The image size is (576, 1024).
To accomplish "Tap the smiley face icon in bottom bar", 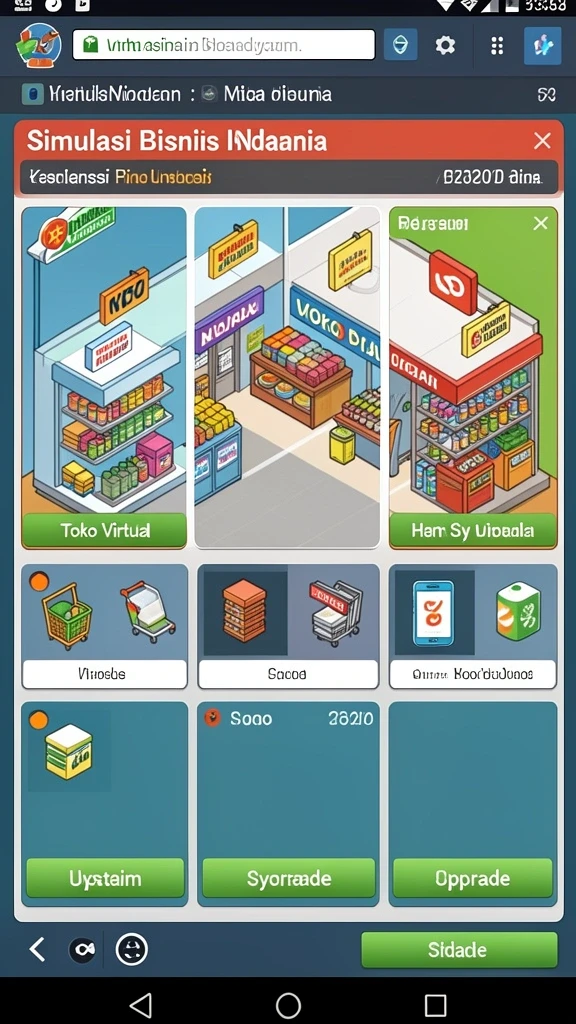I will click(x=131, y=949).
